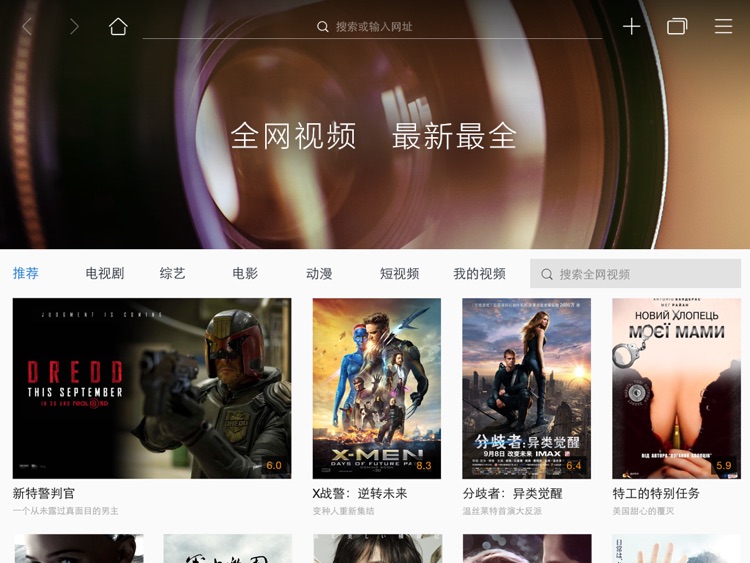Open the 电影 tab
The image size is (750, 563).
point(245,273)
